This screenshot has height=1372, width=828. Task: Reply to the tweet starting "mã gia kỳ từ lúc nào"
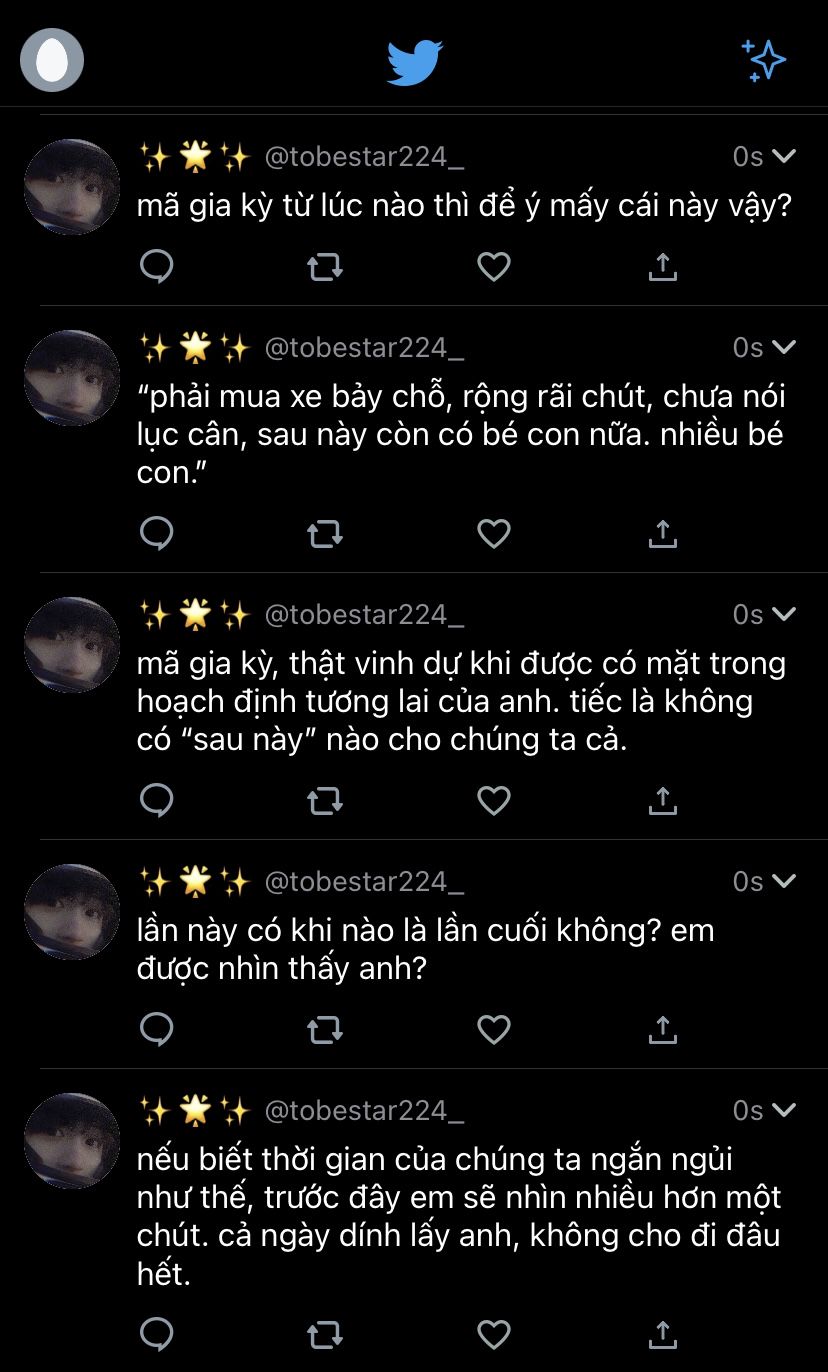[x=157, y=266]
